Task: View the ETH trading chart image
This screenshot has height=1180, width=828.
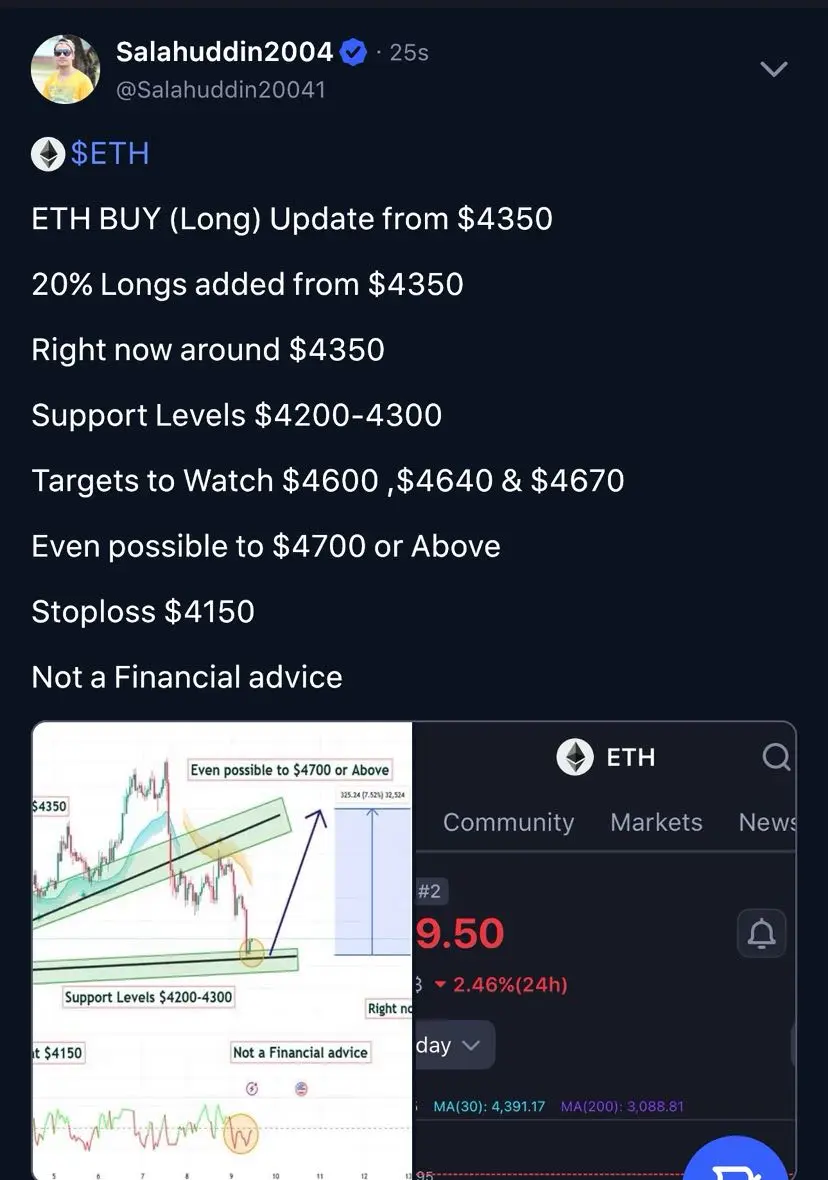Action: [x=222, y=950]
